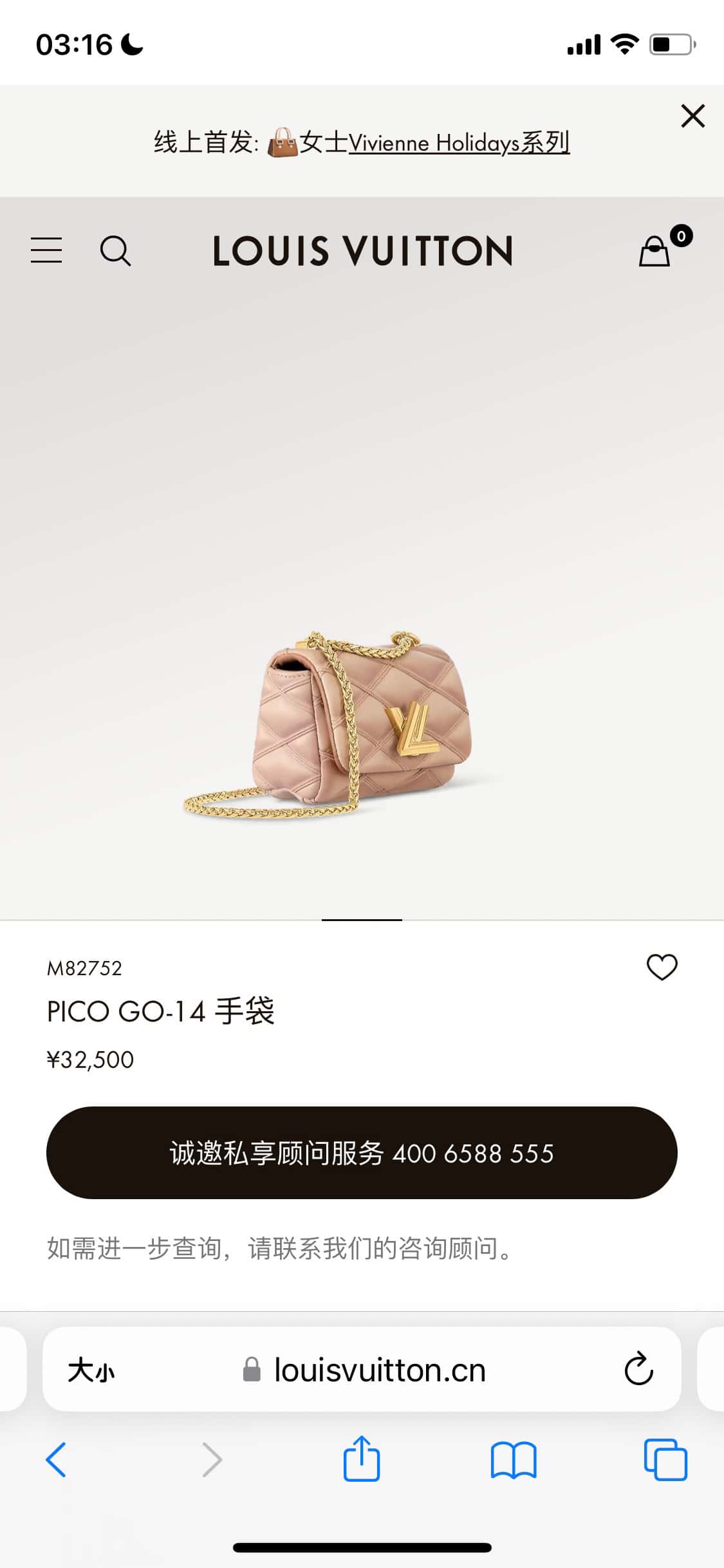Open Safari bookmarks

click(513, 1460)
